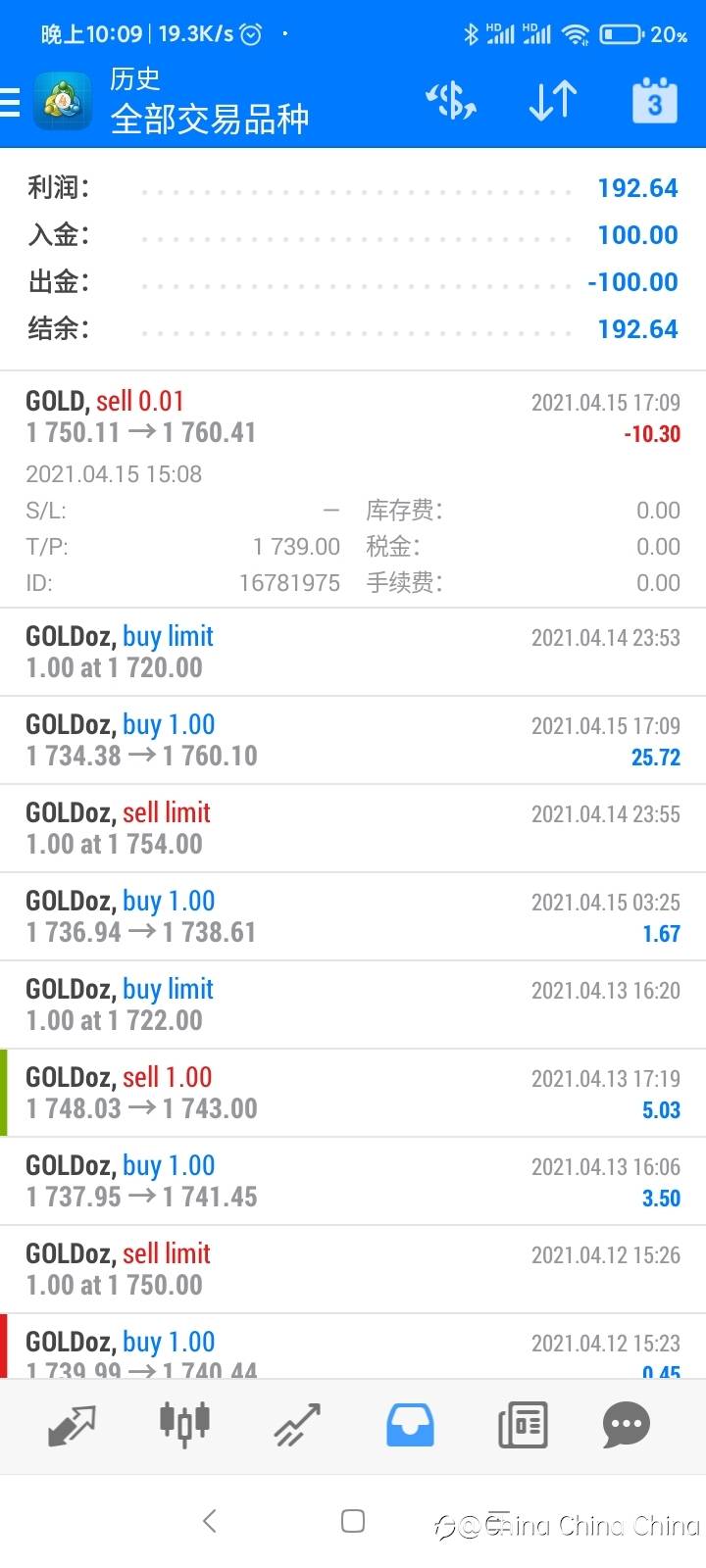Screen dimensions: 706x1568
Task: Go back with system back button
Action: 209,1521
